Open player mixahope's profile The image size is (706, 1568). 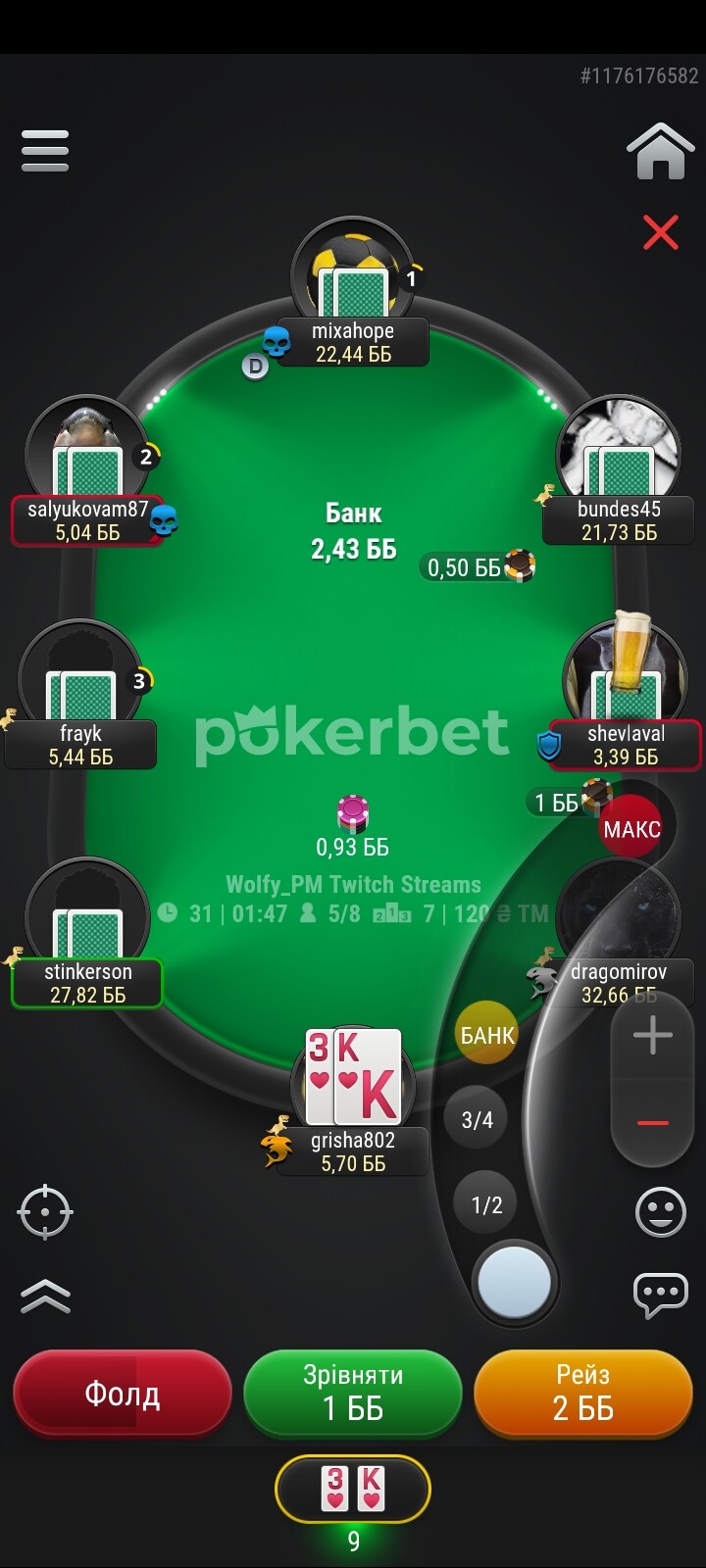click(353, 292)
